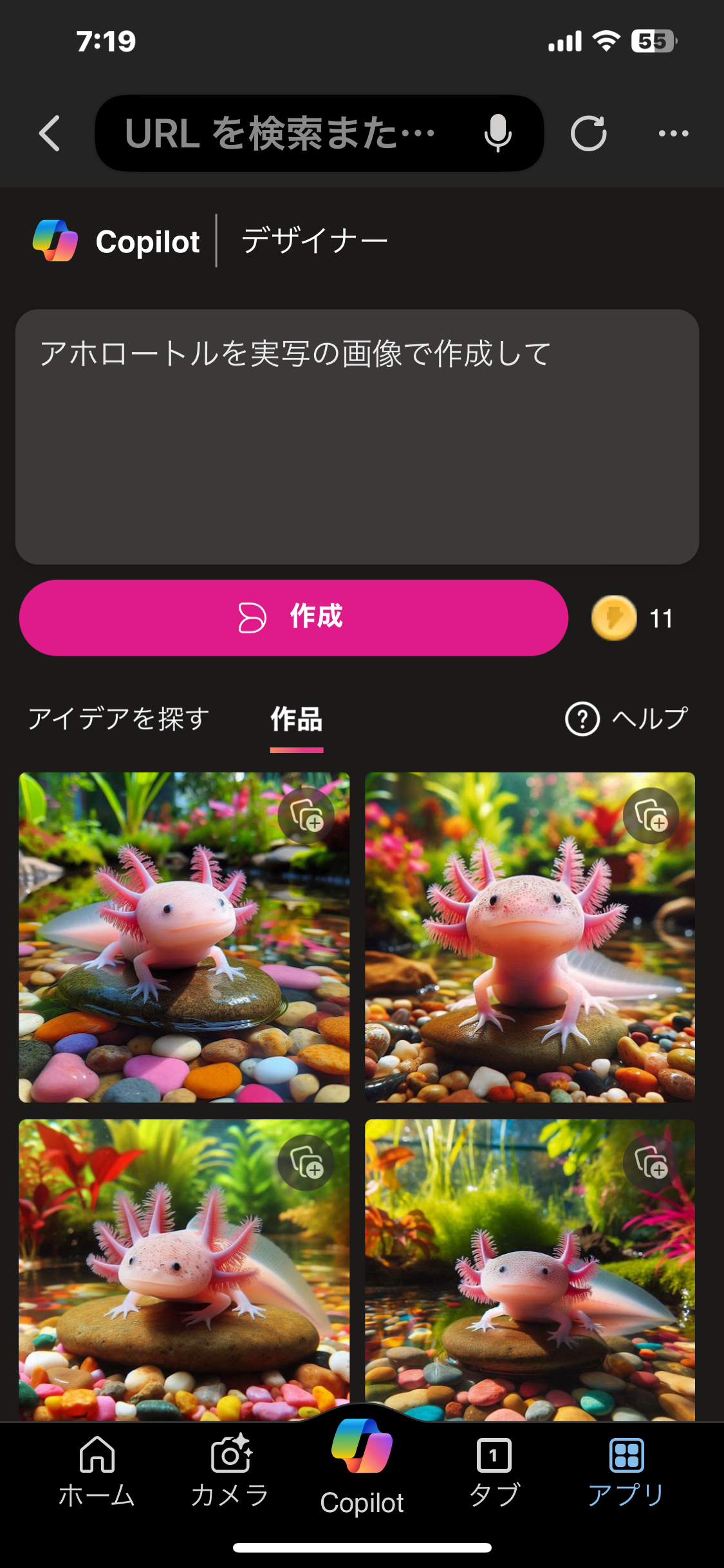Open the カメラ tab
The image size is (724, 1568).
click(x=230, y=1471)
